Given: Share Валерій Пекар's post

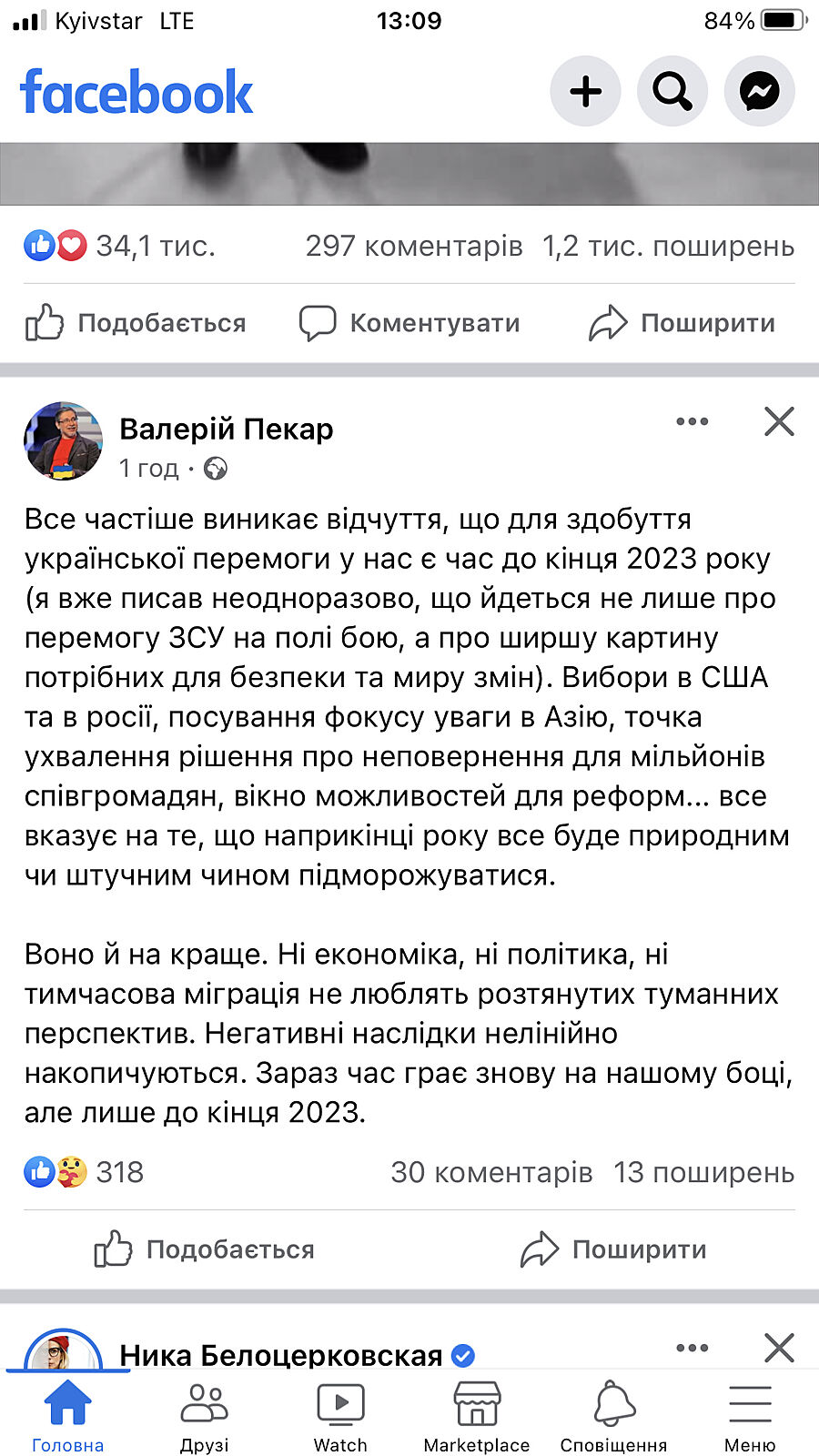Looking at the screenshot, I should (x=613, y=1249).
